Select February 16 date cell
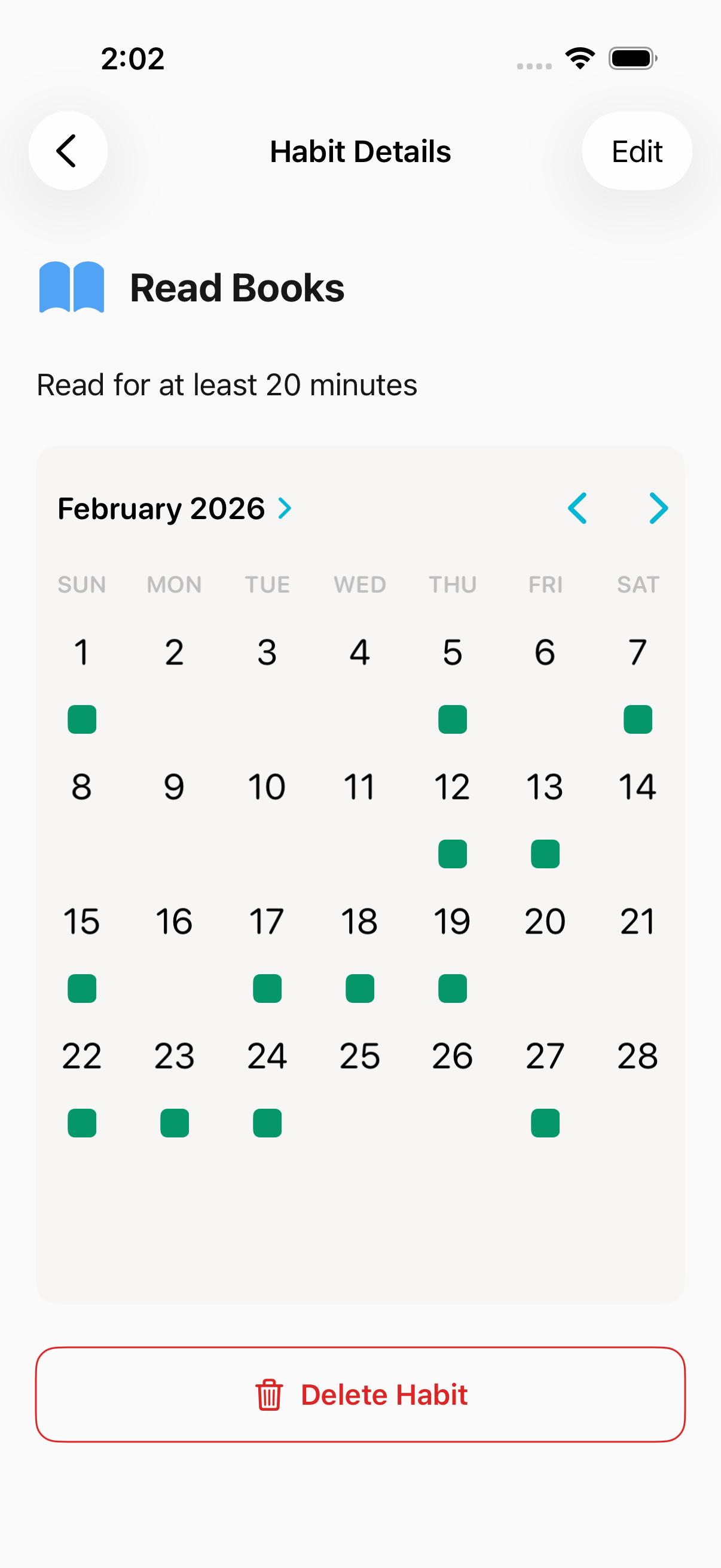 tap(175, 921)
